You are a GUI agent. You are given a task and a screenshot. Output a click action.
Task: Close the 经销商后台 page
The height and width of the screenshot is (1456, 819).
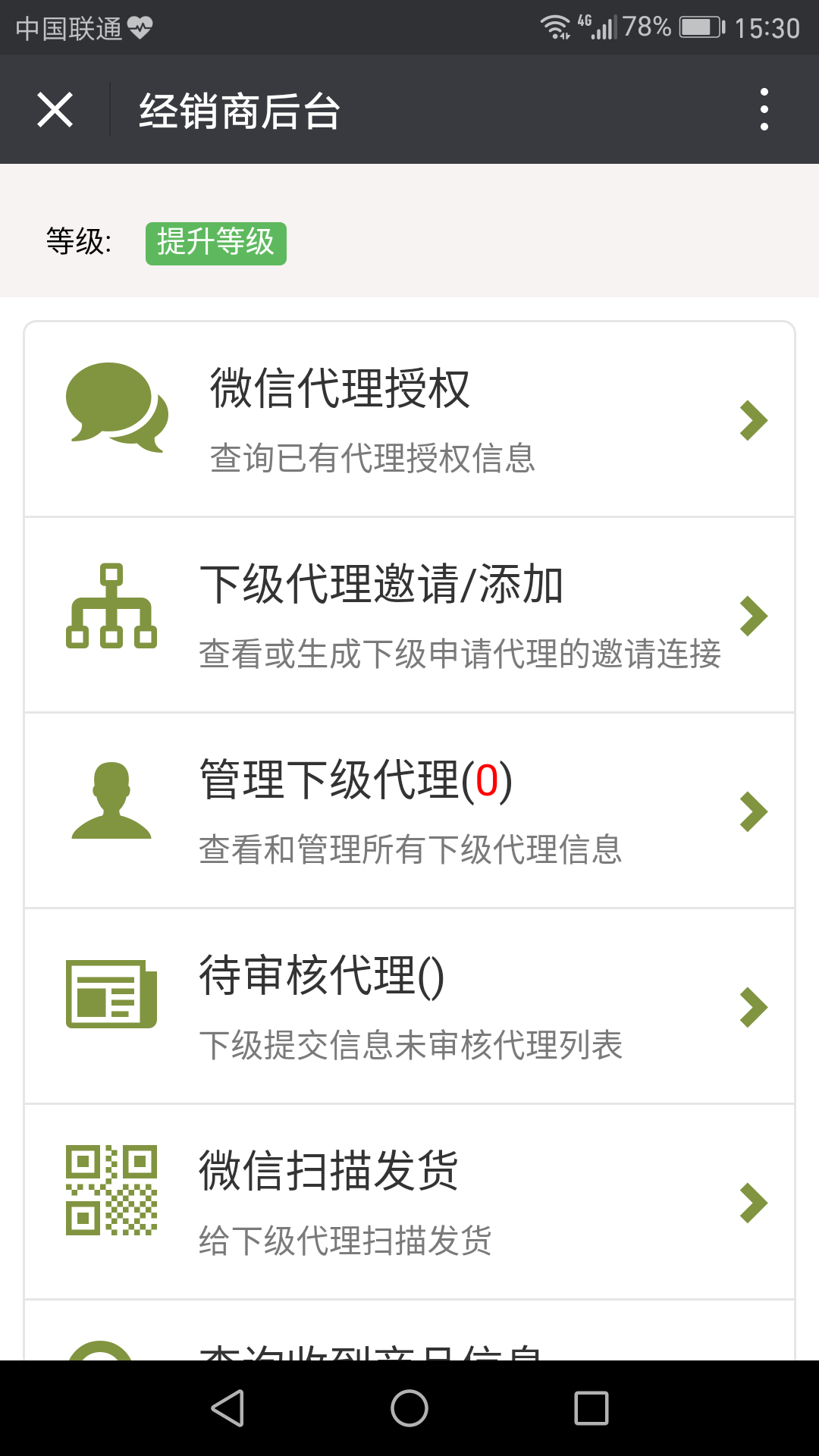[x=55, y=110]
